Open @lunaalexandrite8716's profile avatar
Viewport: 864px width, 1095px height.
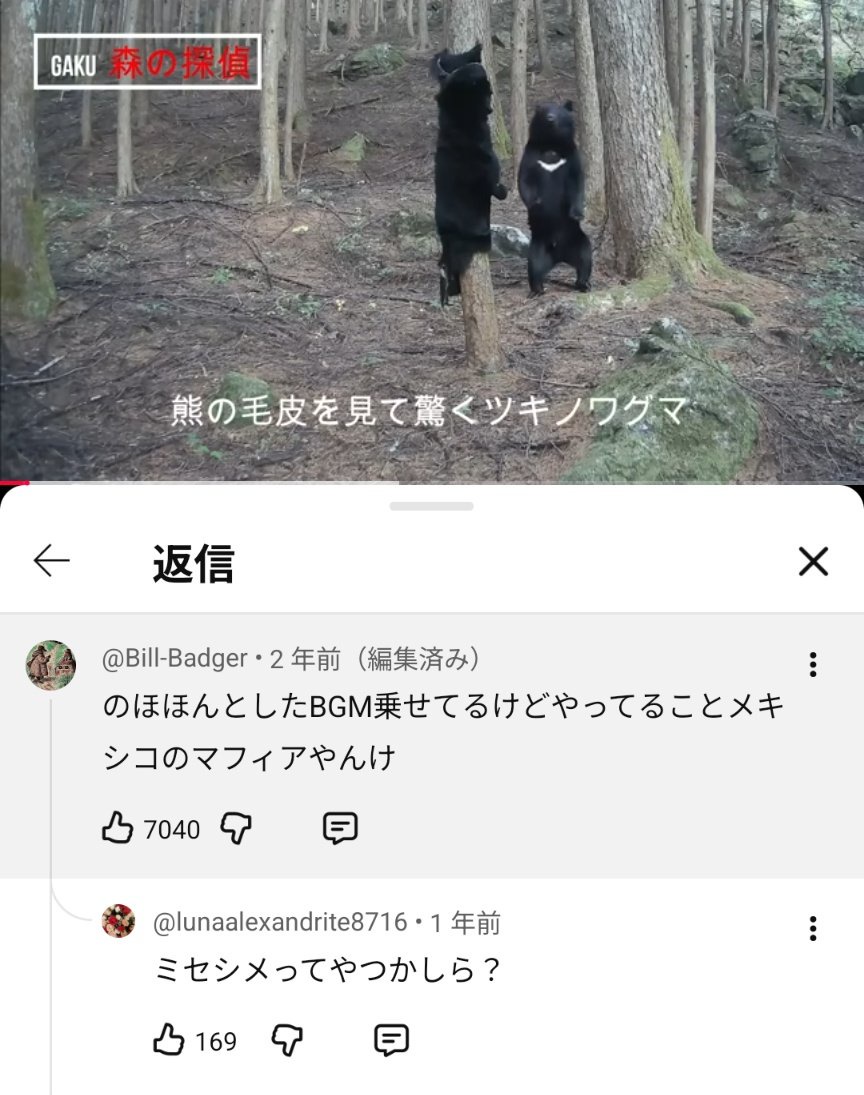click(x=118, y=921)
